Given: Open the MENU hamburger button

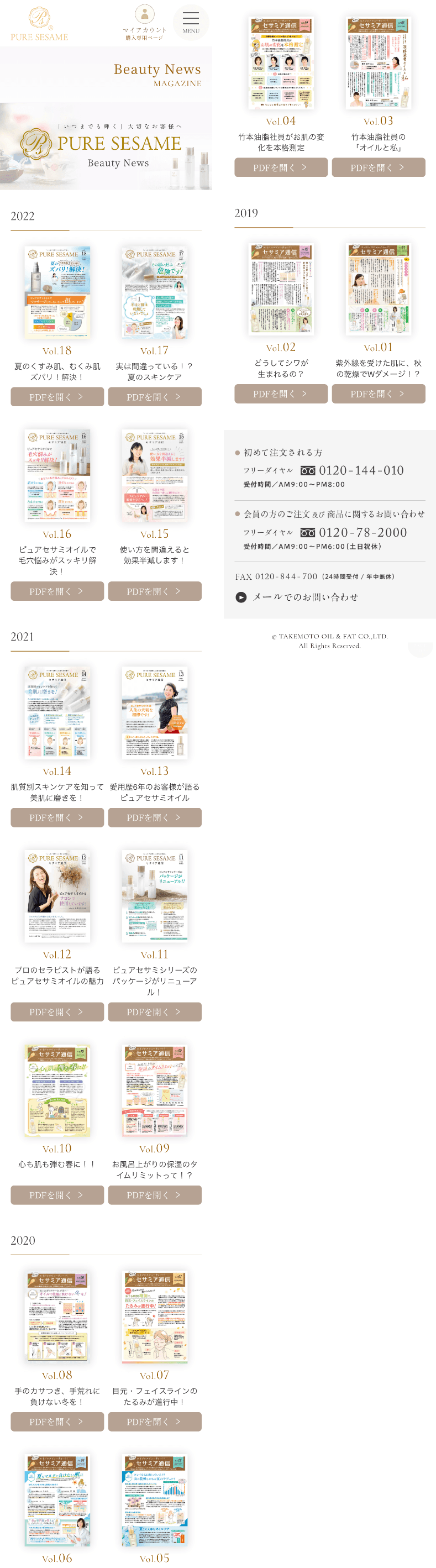Looking at the screenshot, I should tap(191, 22).
